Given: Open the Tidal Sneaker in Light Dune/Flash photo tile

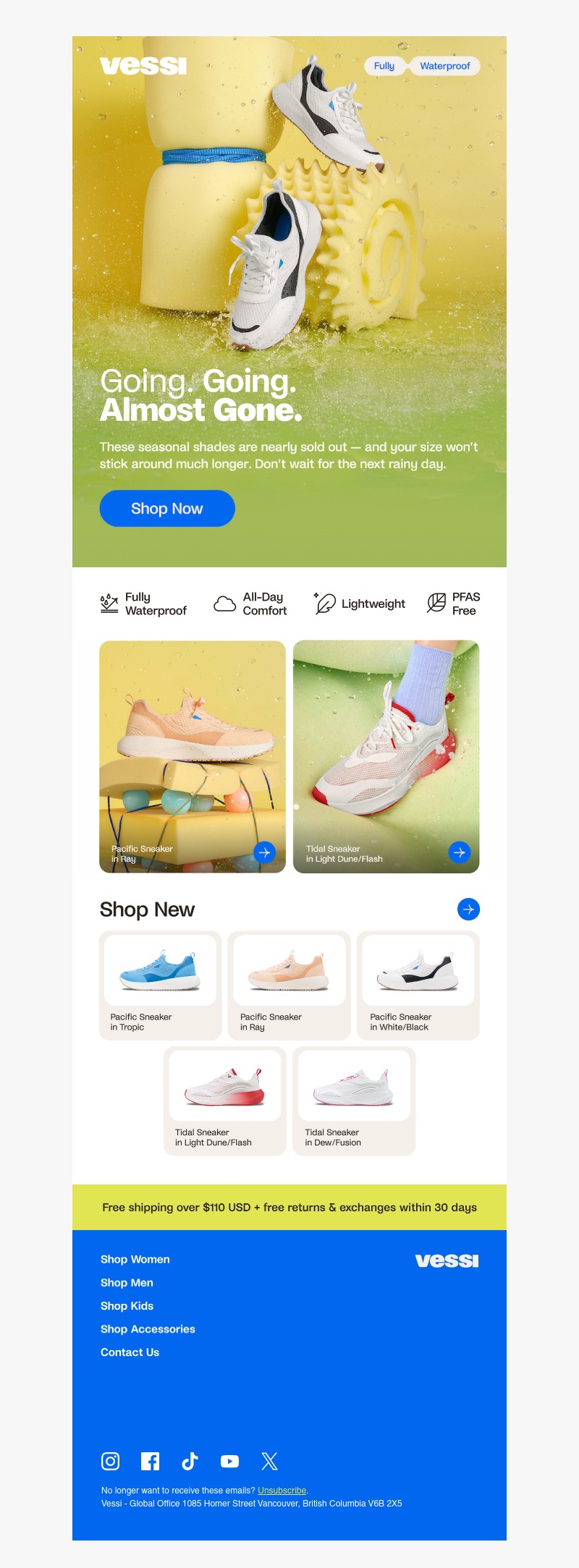Looking at the screenshot, I should click(386, 756).
